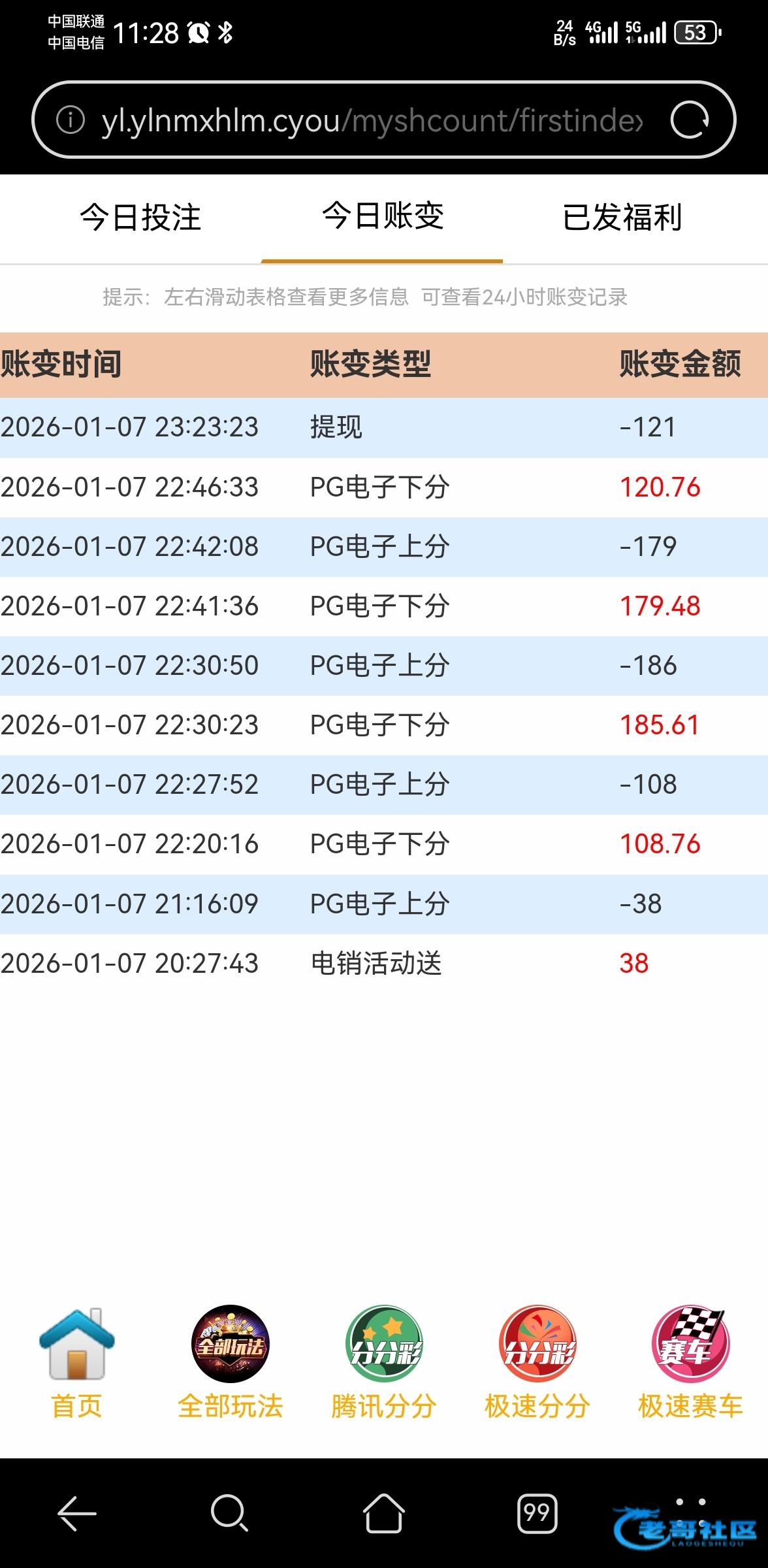
Task: Open the 已发福利 tab
Action: coord(622,218)
